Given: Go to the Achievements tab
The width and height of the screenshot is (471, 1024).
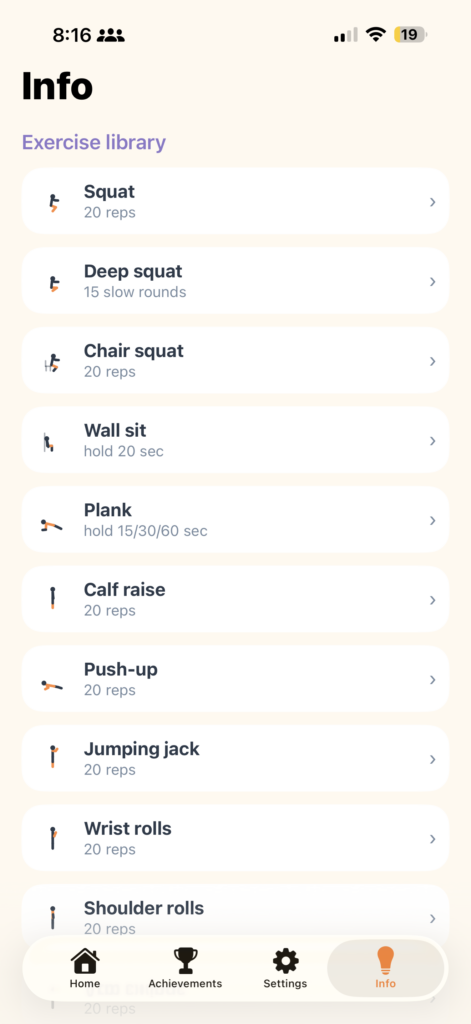Looking at the screenshot, I should (185, 968).
